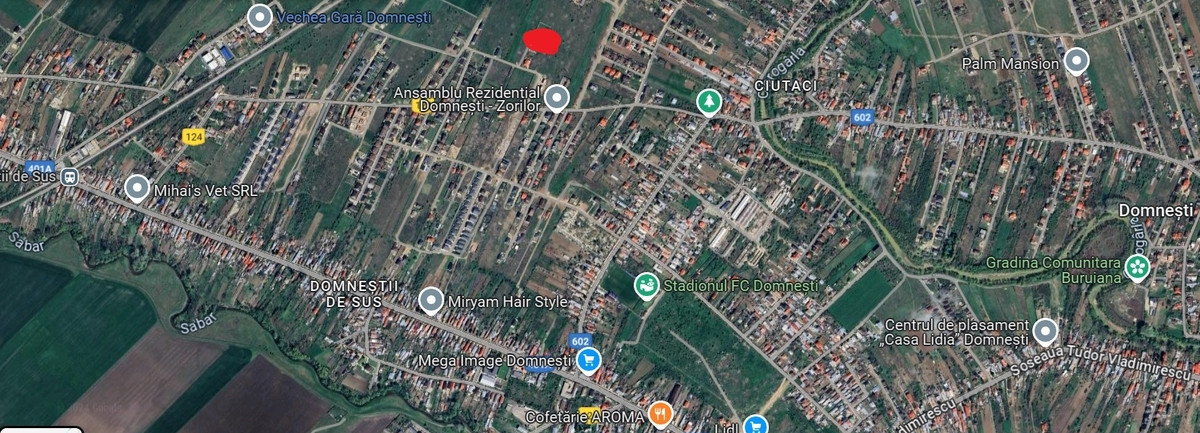Tap the Gradina Comunitara Buruiana marker
The image size is (1200, 433).
coord(1137,267)
